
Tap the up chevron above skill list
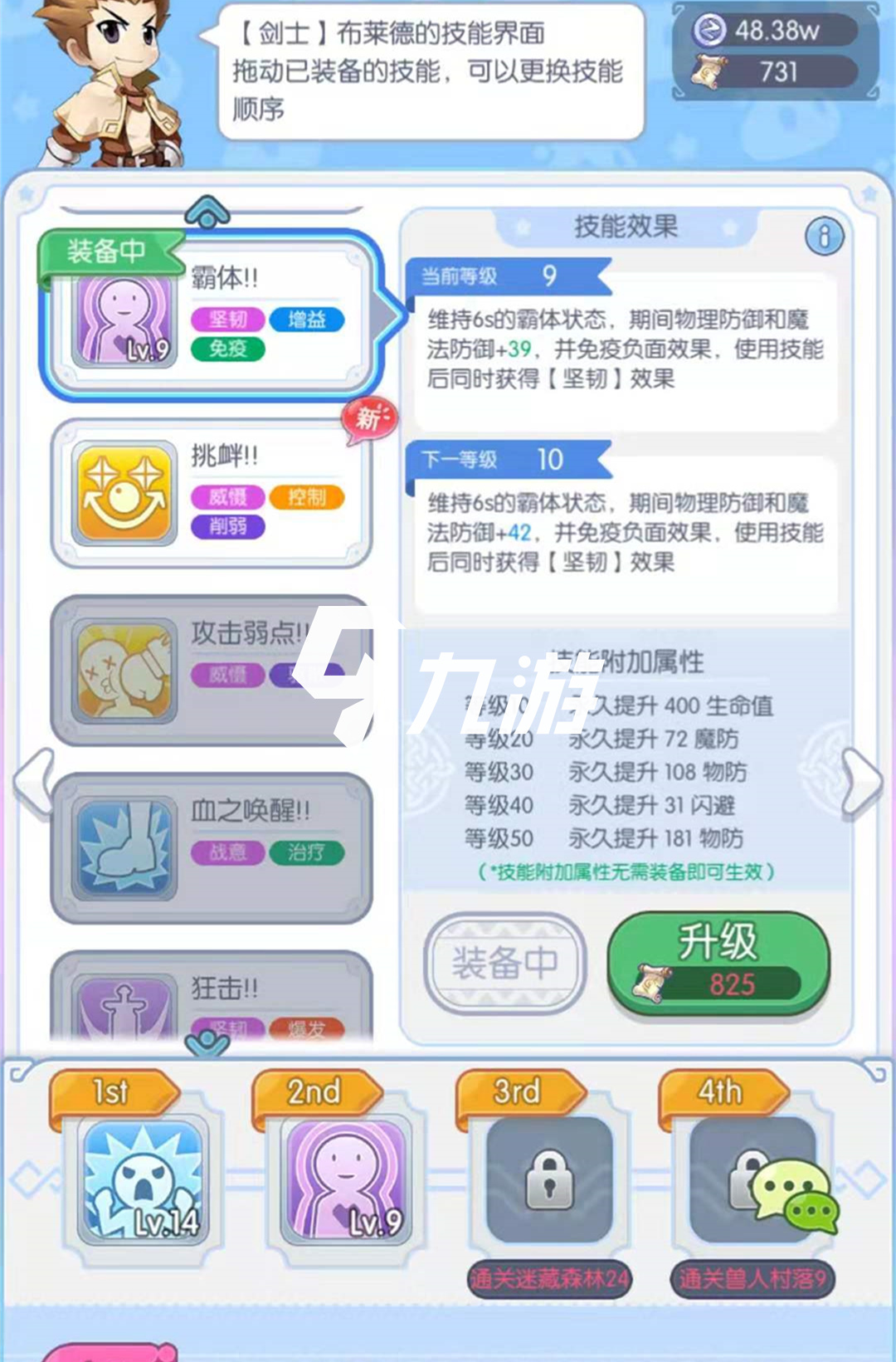pos(207,212)
